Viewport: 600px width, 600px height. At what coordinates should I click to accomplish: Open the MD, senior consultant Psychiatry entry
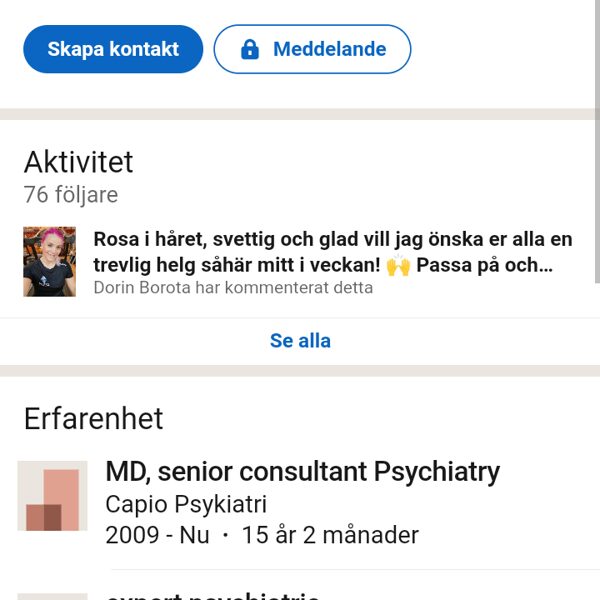point(302,472)
